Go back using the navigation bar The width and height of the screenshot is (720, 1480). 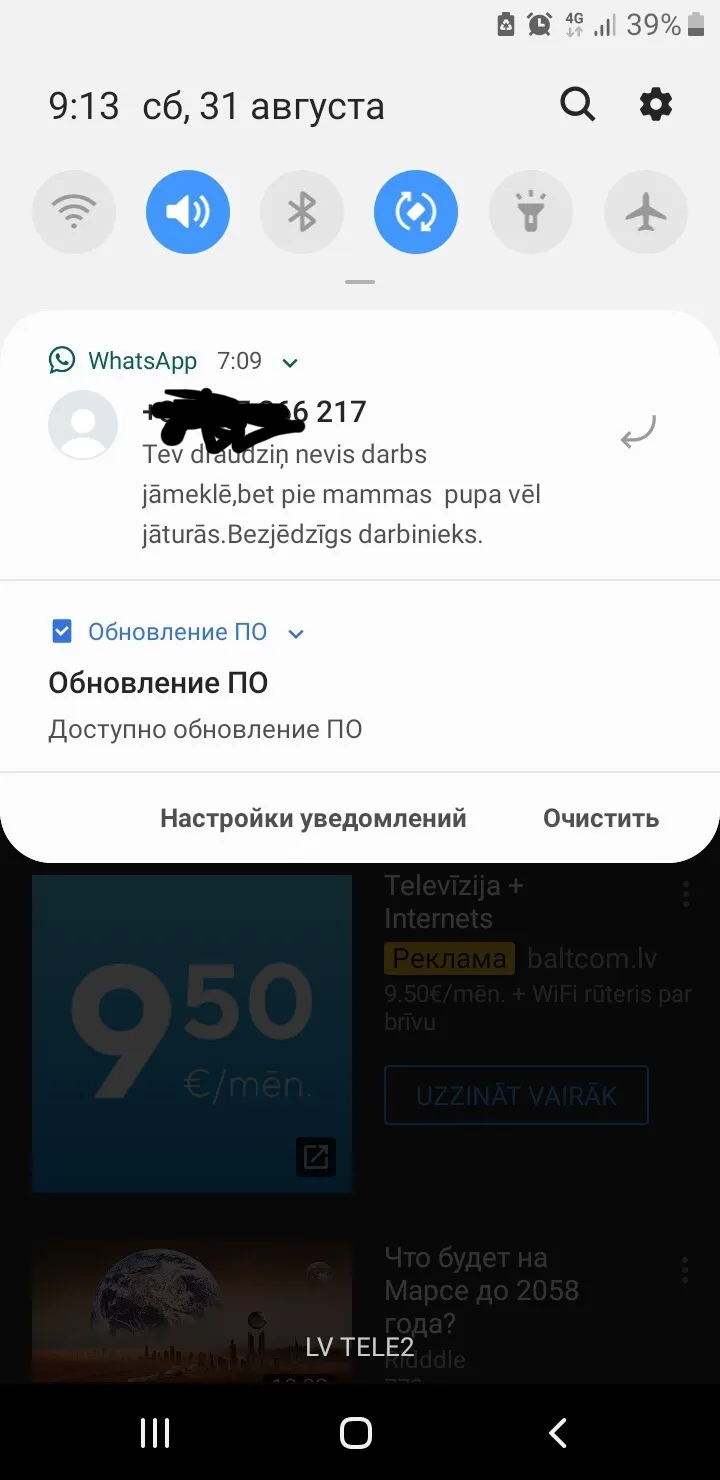coord(558,1433)
